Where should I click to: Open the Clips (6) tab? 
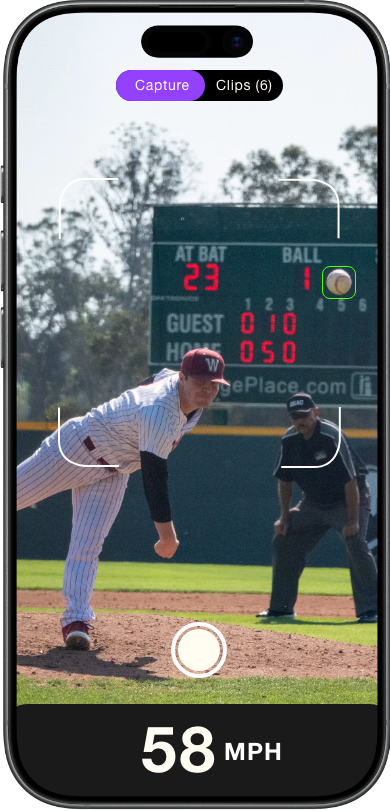[244, 85]
